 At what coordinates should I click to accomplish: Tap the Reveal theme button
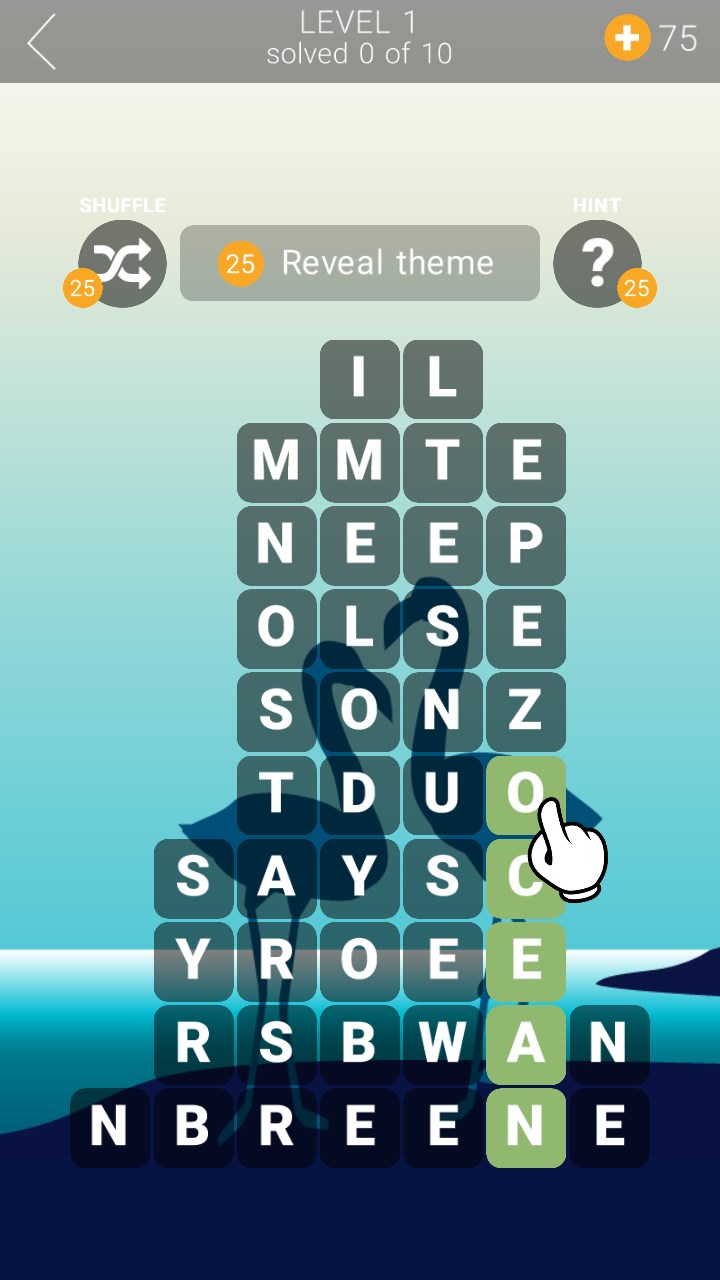click(x=360, y=263)
